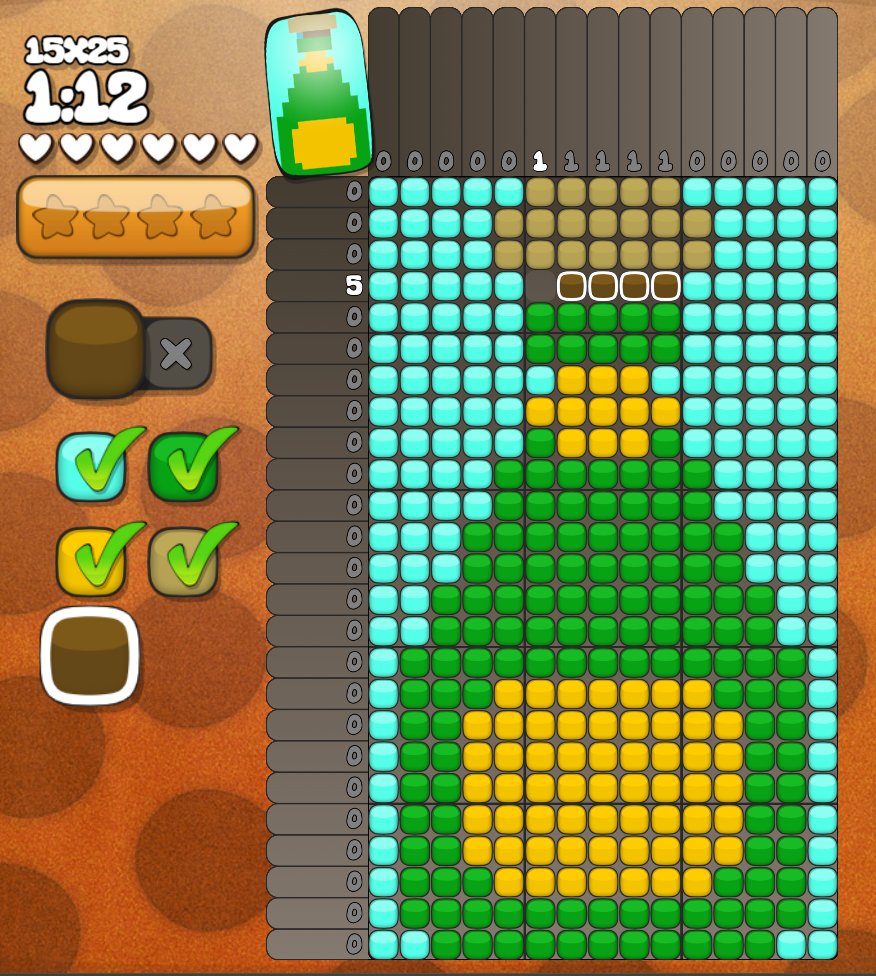Switch to the X cross-out mode
The height and width of the screenshot is (976, 876).
coord(177,354)
